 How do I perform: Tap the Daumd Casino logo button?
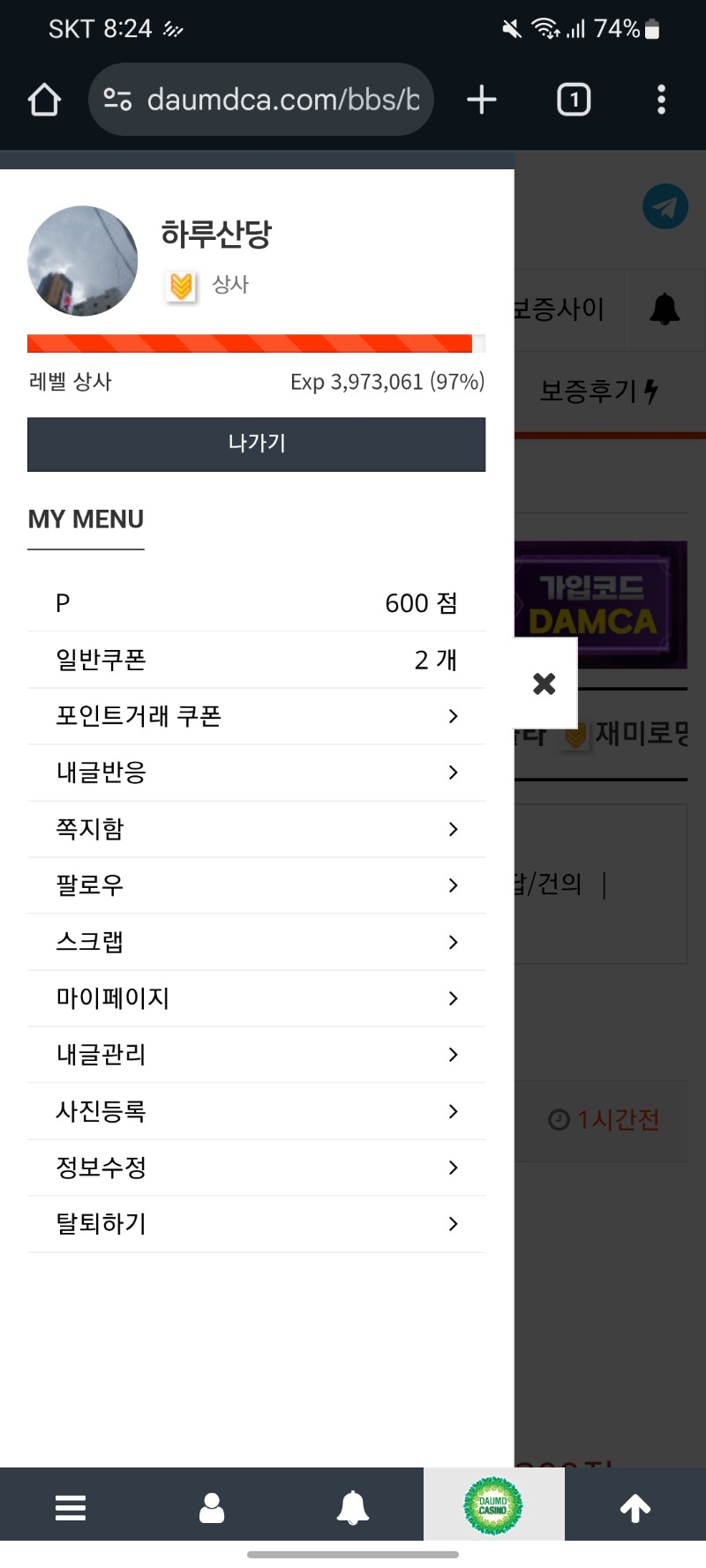493,1506
